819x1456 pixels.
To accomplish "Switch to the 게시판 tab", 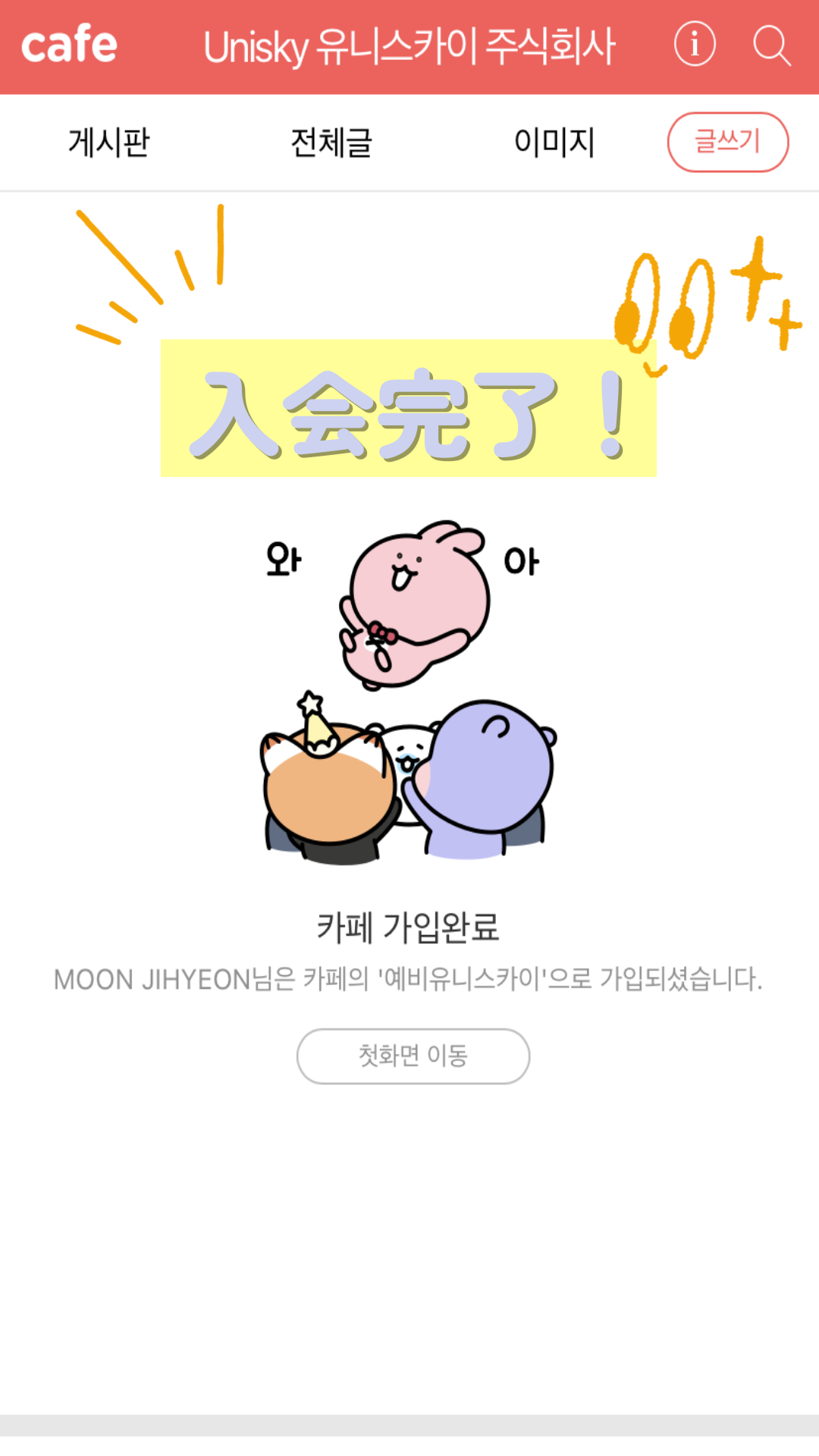I will 109,143.
